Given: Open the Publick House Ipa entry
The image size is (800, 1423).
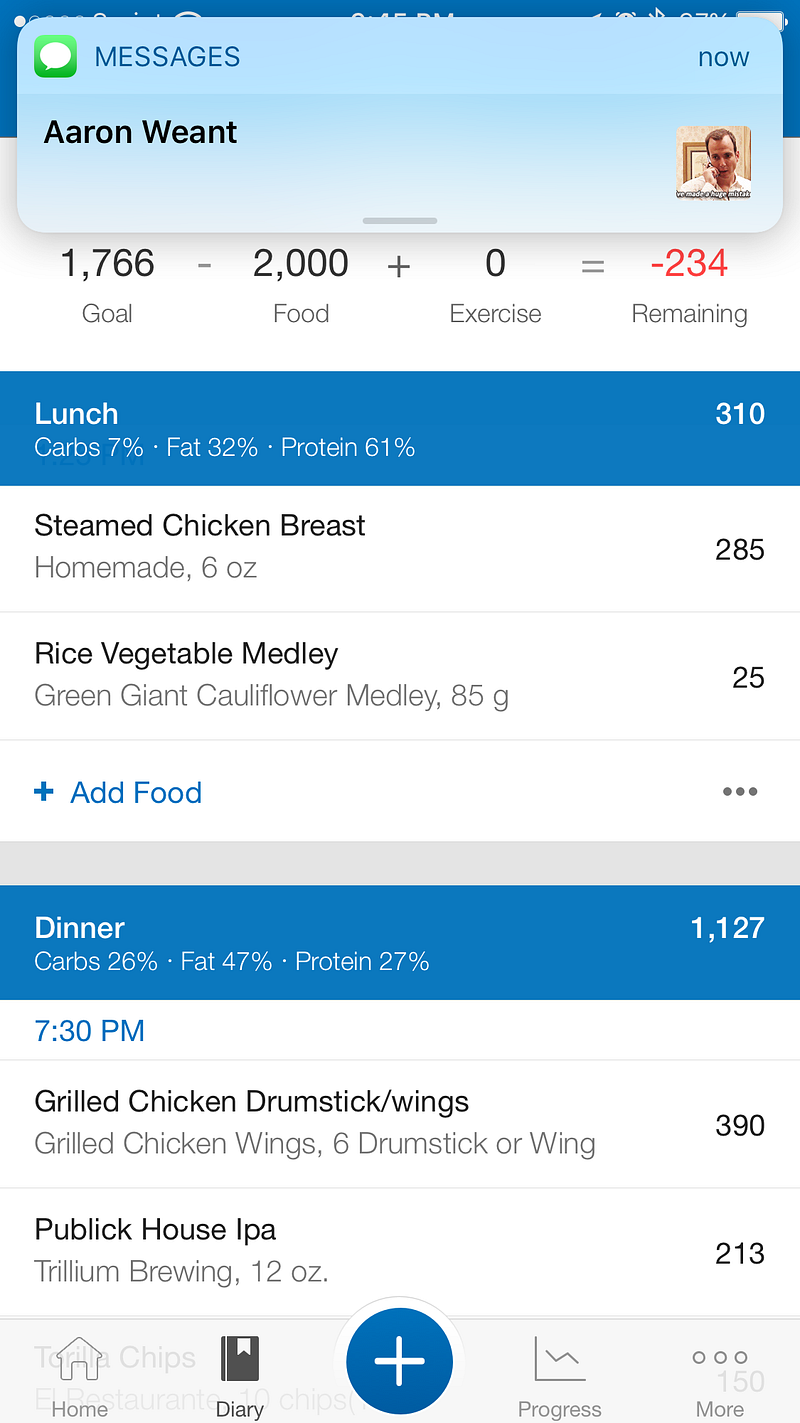Looking at the screenshot, I should pos(400,1252).
